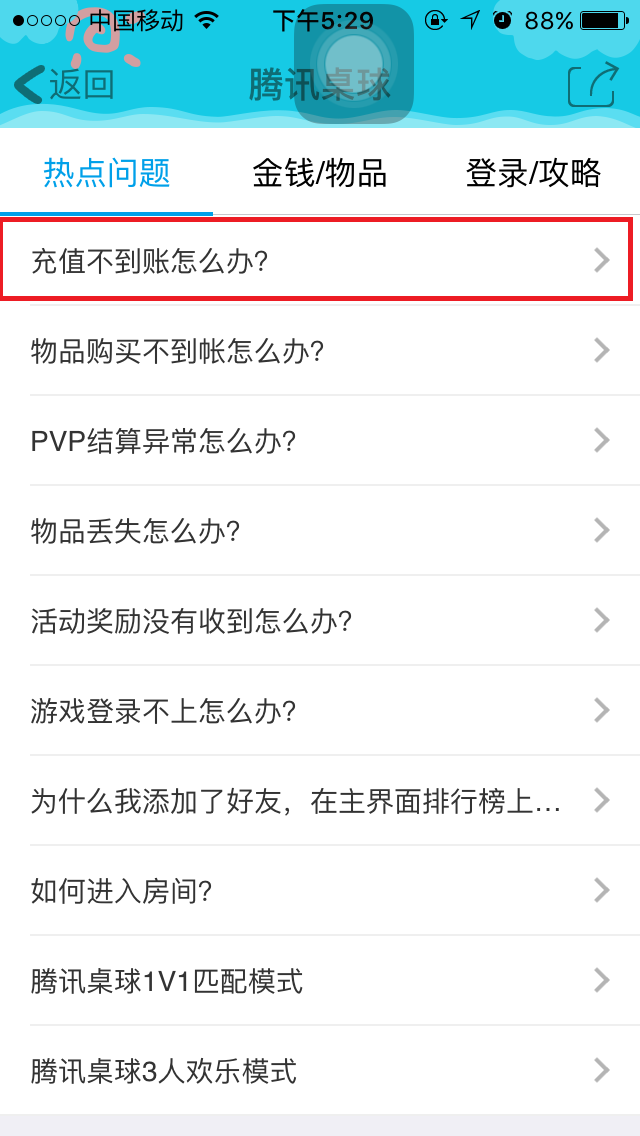Viewport: 640px width, 1136px height.
Task: Switch to the 金钱/物品 tab
Action: pos(319,174)
